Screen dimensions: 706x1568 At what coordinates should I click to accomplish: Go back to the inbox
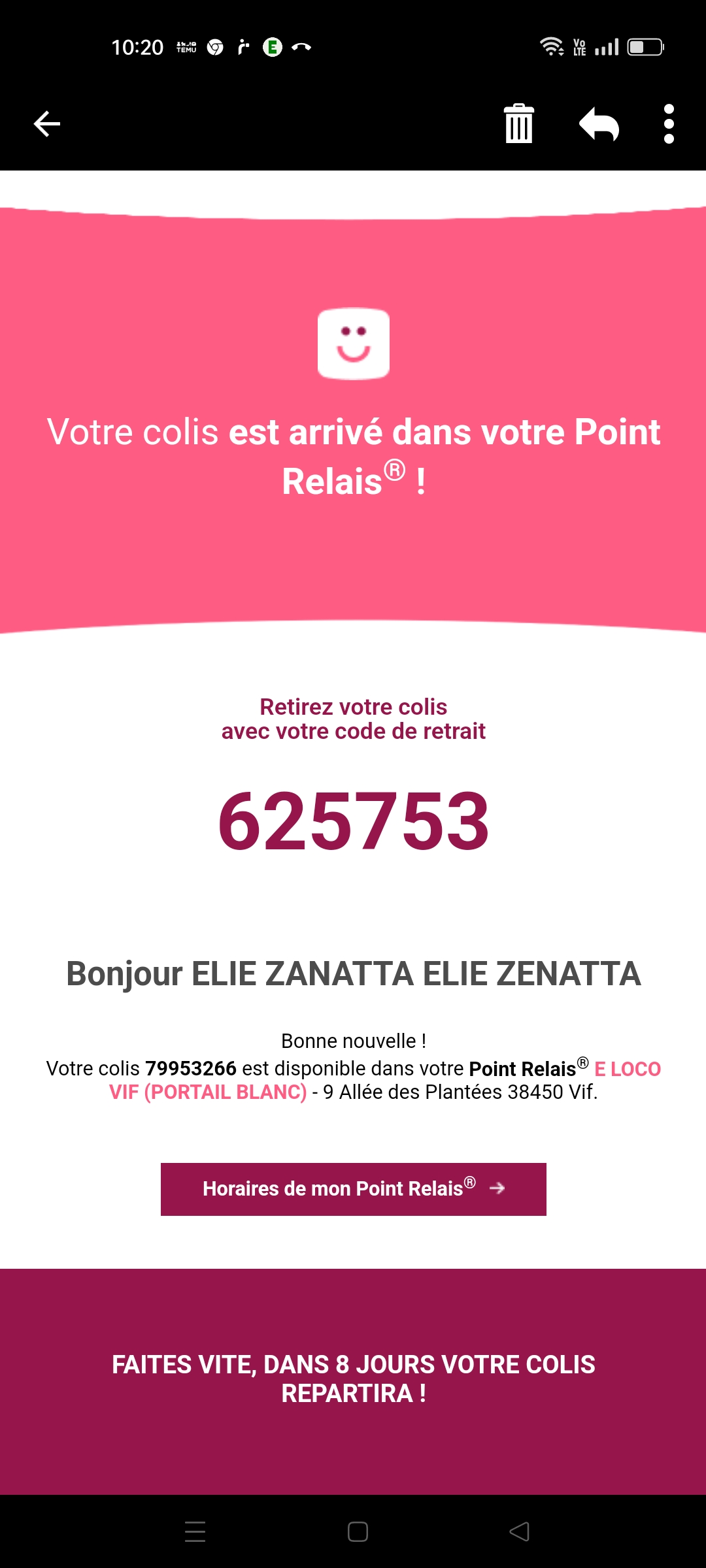click(x=47, y=123)
